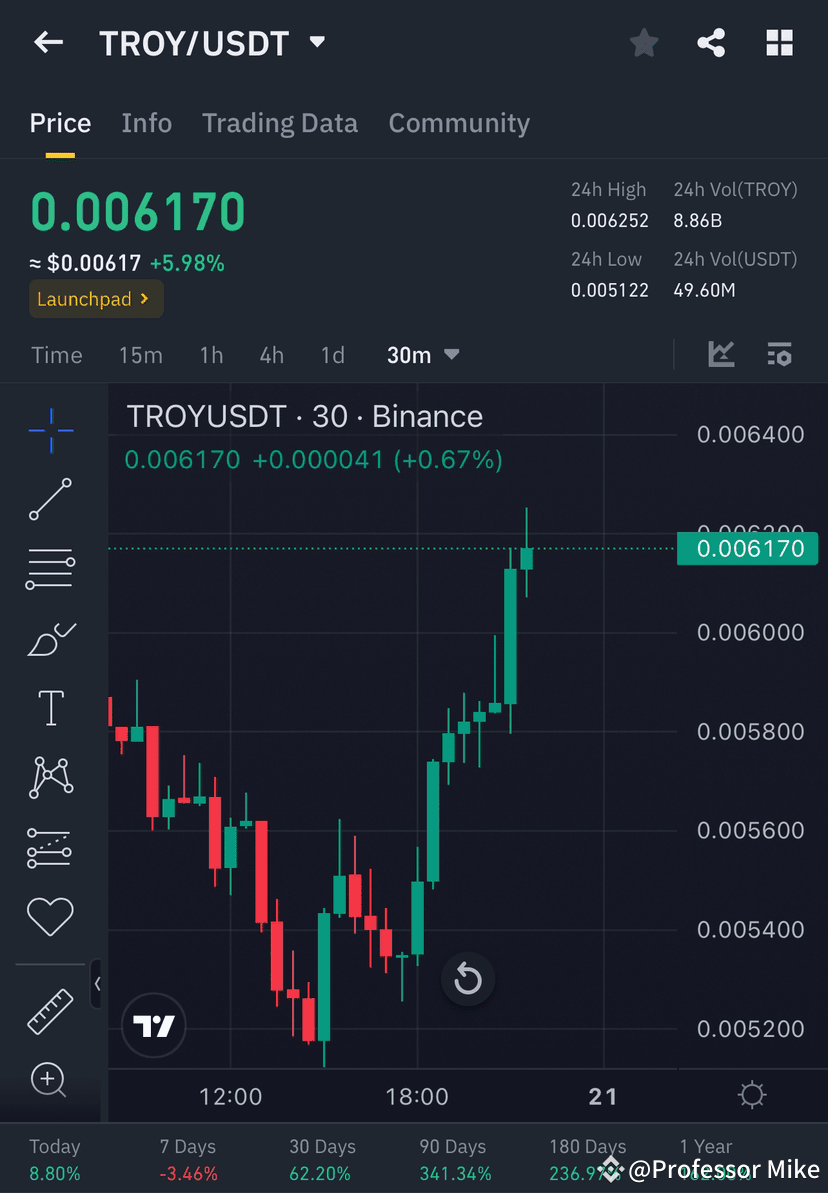Image resolution: width=828 pixels, height=1193 pixels.
Task: Collapse the drawing tools sidebar
Action: (97, 984)
